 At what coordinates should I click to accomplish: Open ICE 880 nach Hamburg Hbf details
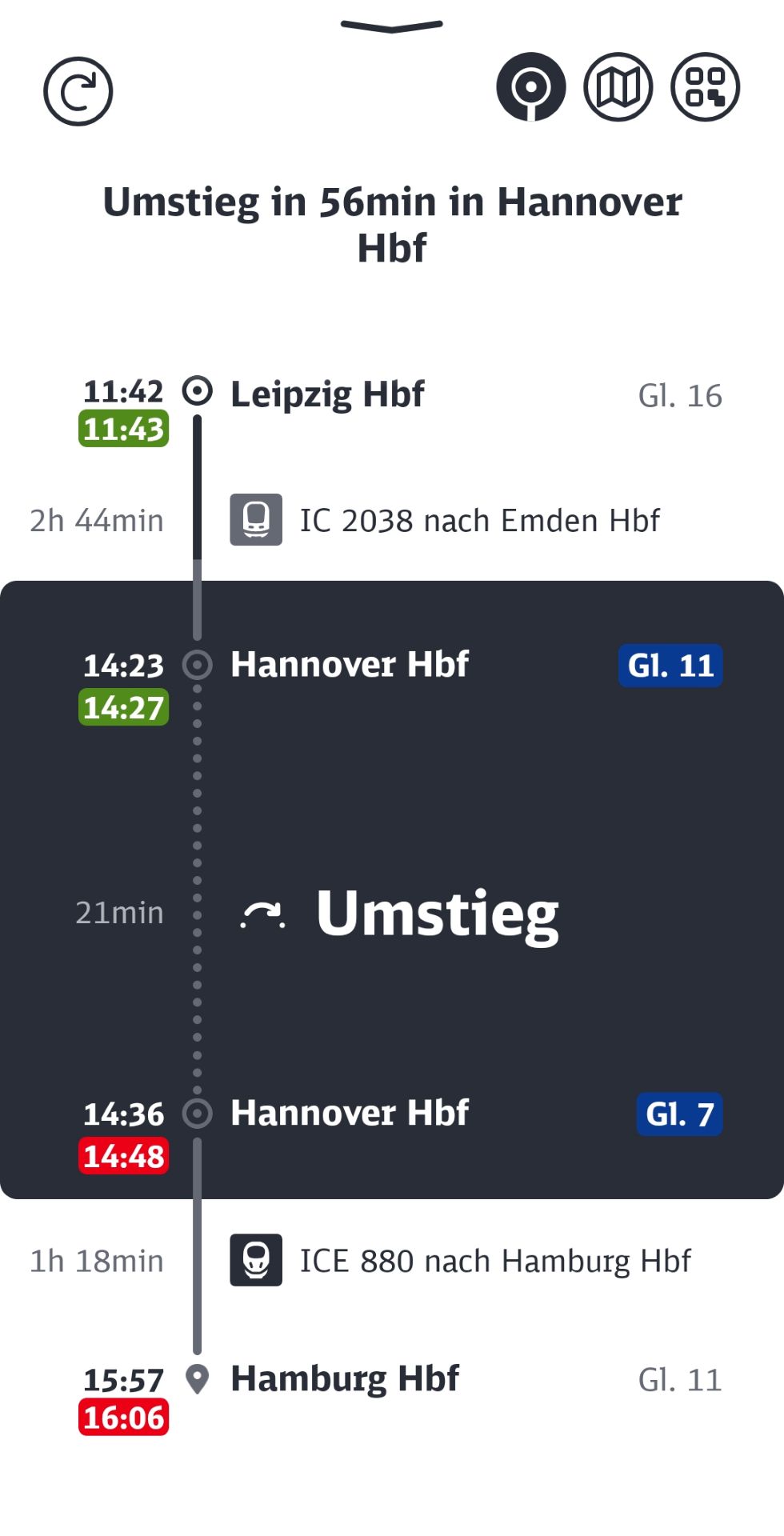click(494, 1261)
